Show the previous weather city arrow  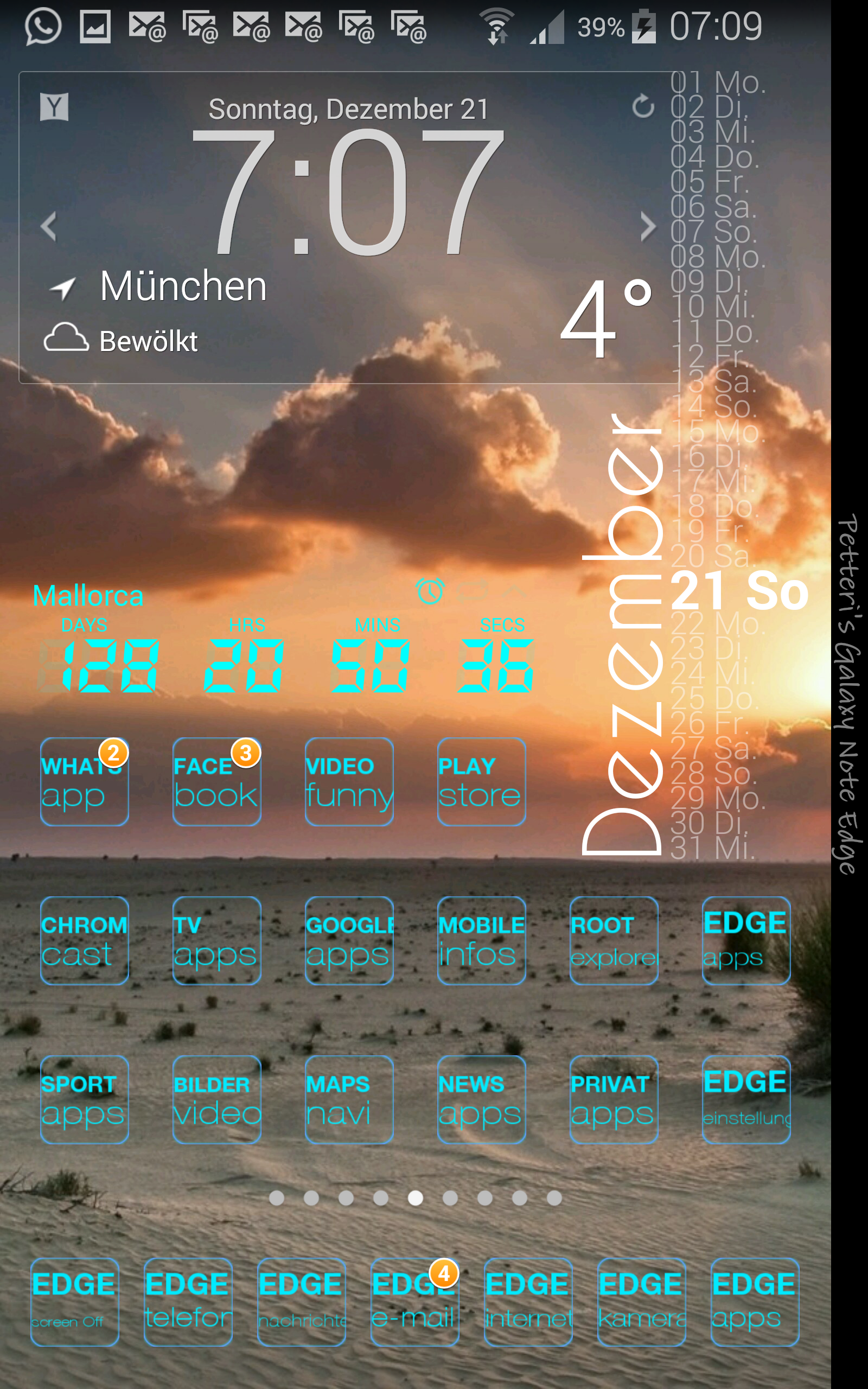[49, 226]
